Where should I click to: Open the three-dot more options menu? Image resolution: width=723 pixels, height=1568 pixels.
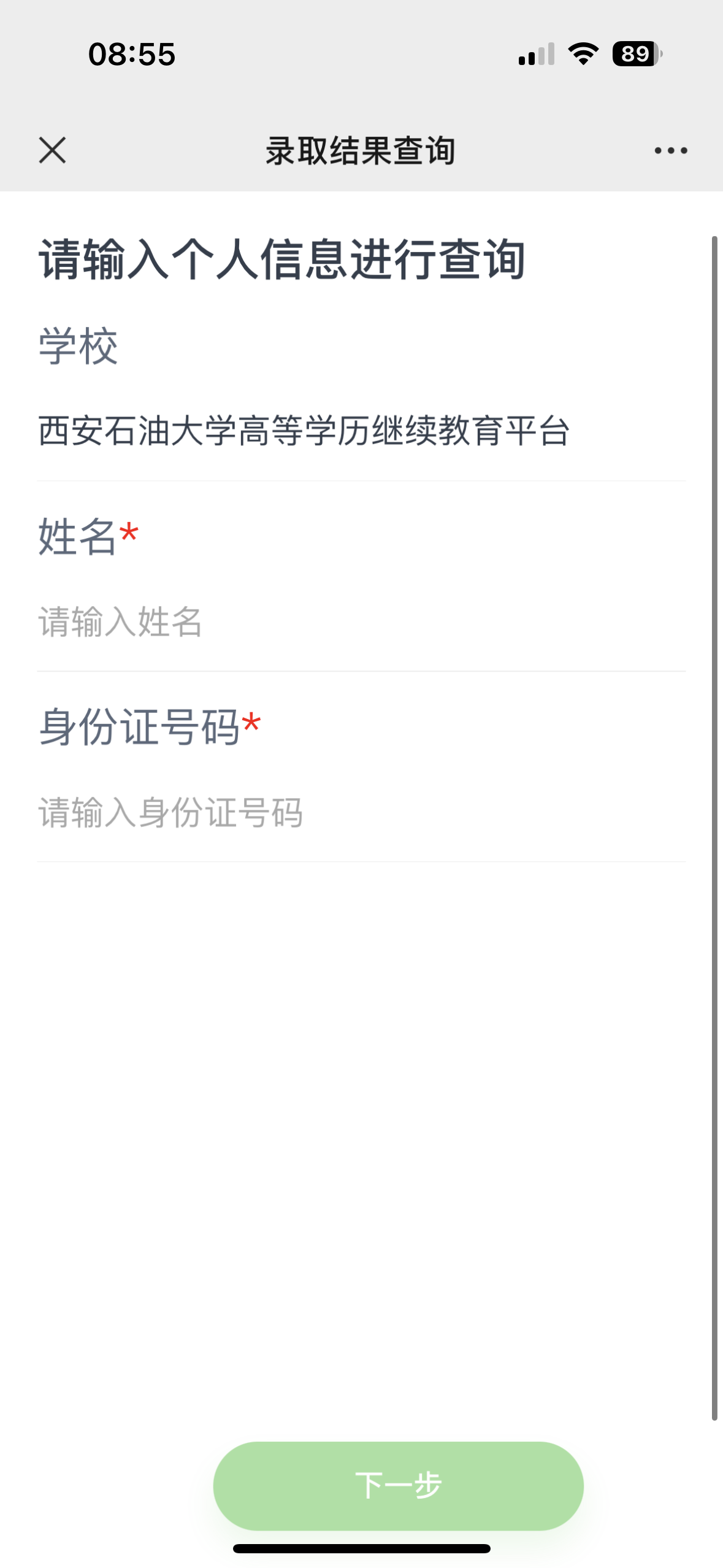pyautogui.click(x=670, y=150)
